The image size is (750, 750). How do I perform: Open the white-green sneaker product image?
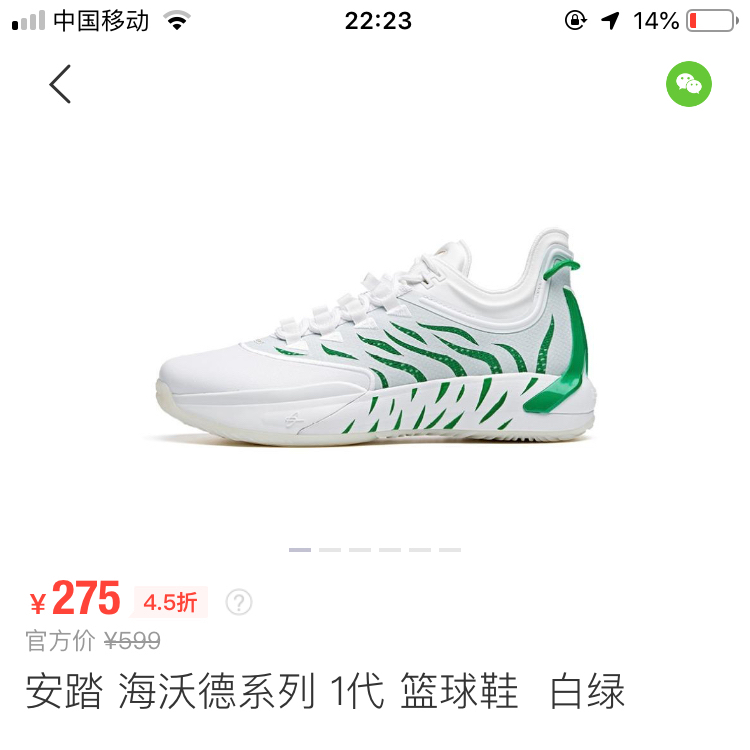[x=375, y=340]
